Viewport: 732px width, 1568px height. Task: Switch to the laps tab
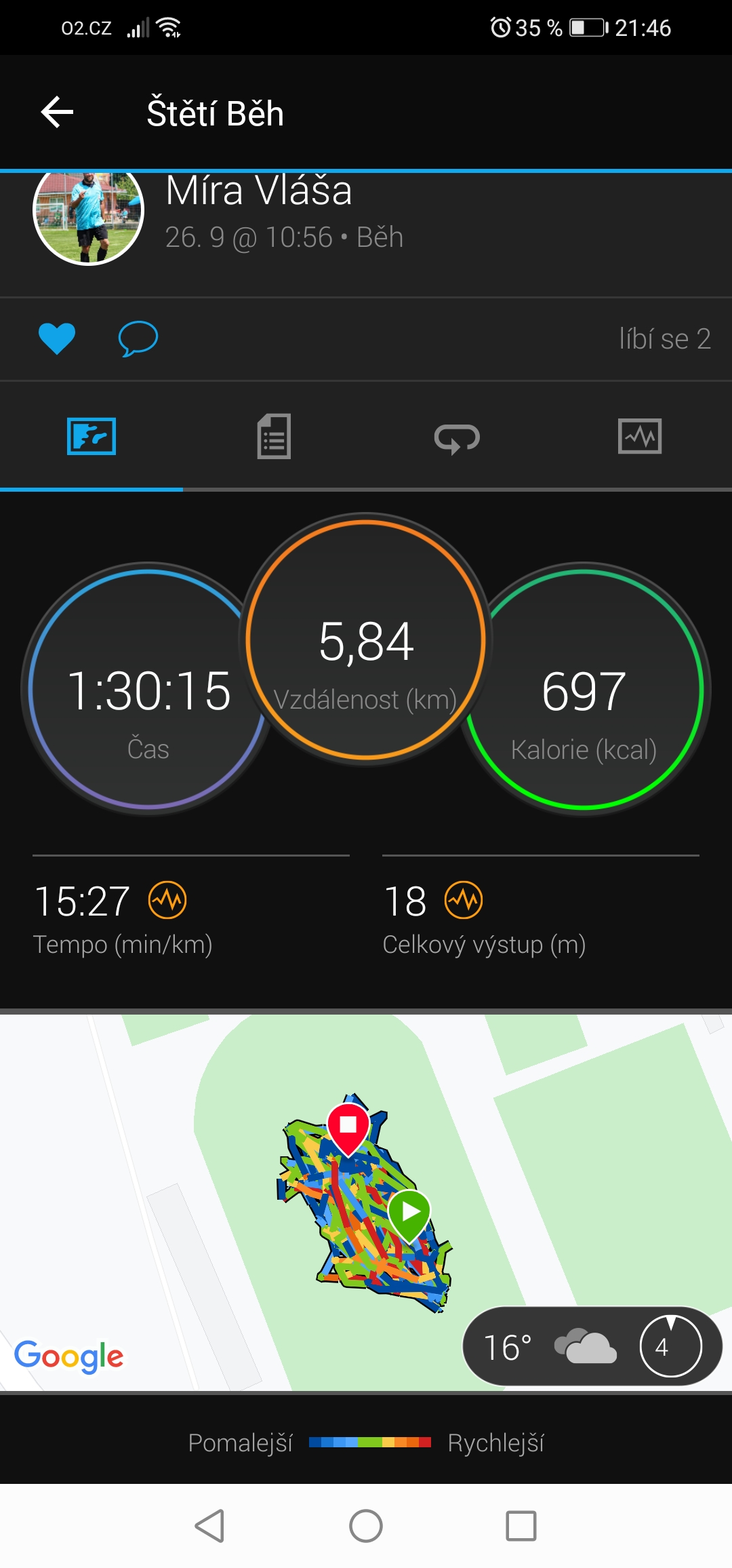457,437
